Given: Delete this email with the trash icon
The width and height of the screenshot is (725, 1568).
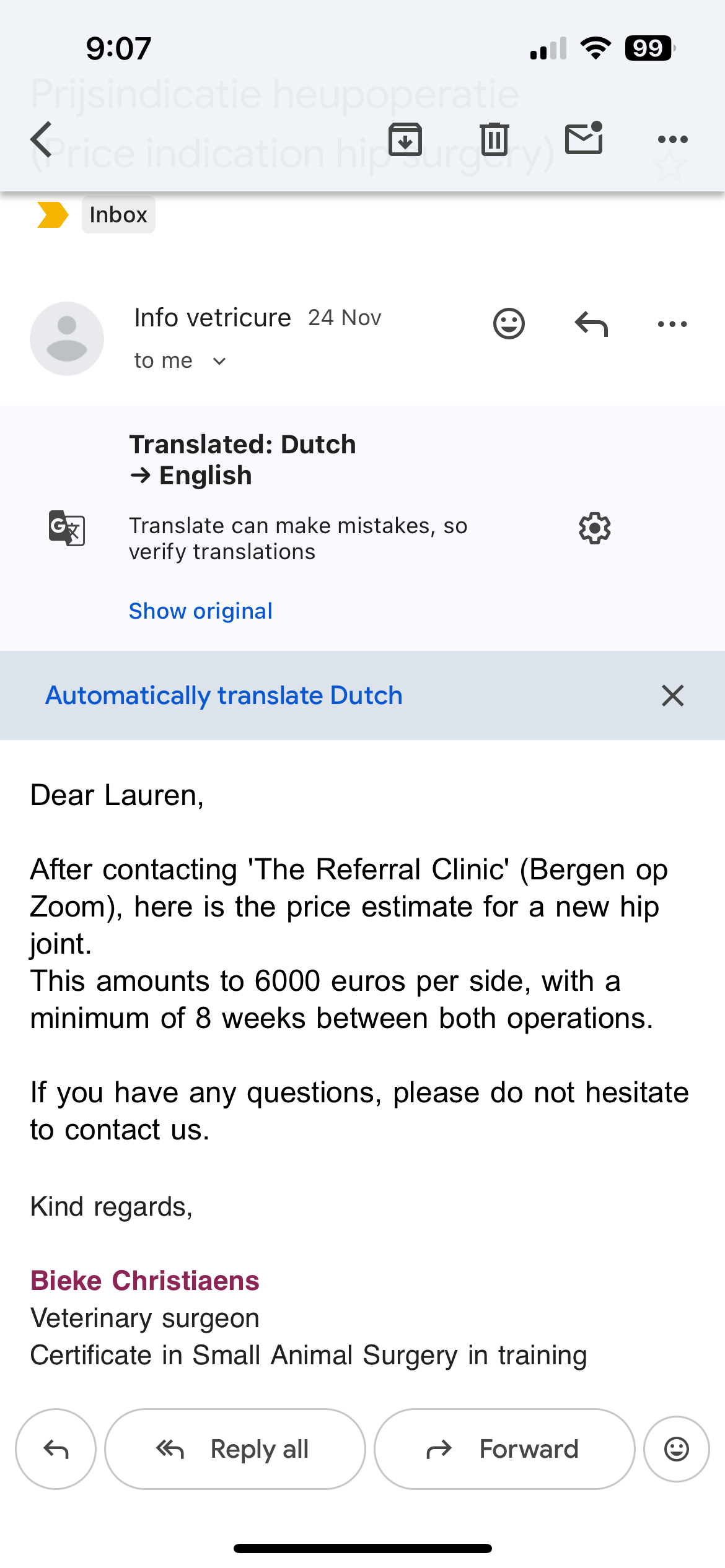Looking at the screenshot, I should click(494, 139).
